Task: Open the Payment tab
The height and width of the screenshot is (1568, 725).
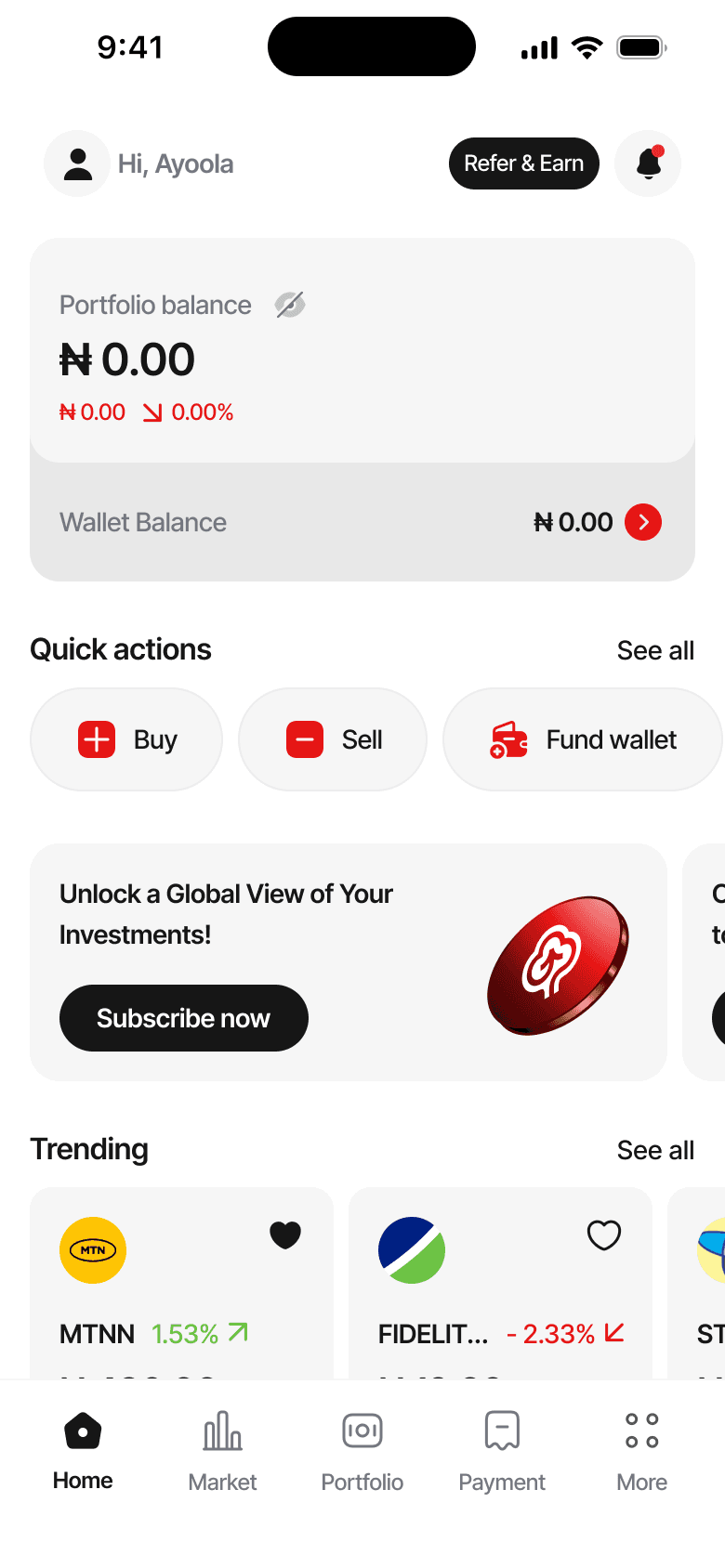Action: 502,1449
